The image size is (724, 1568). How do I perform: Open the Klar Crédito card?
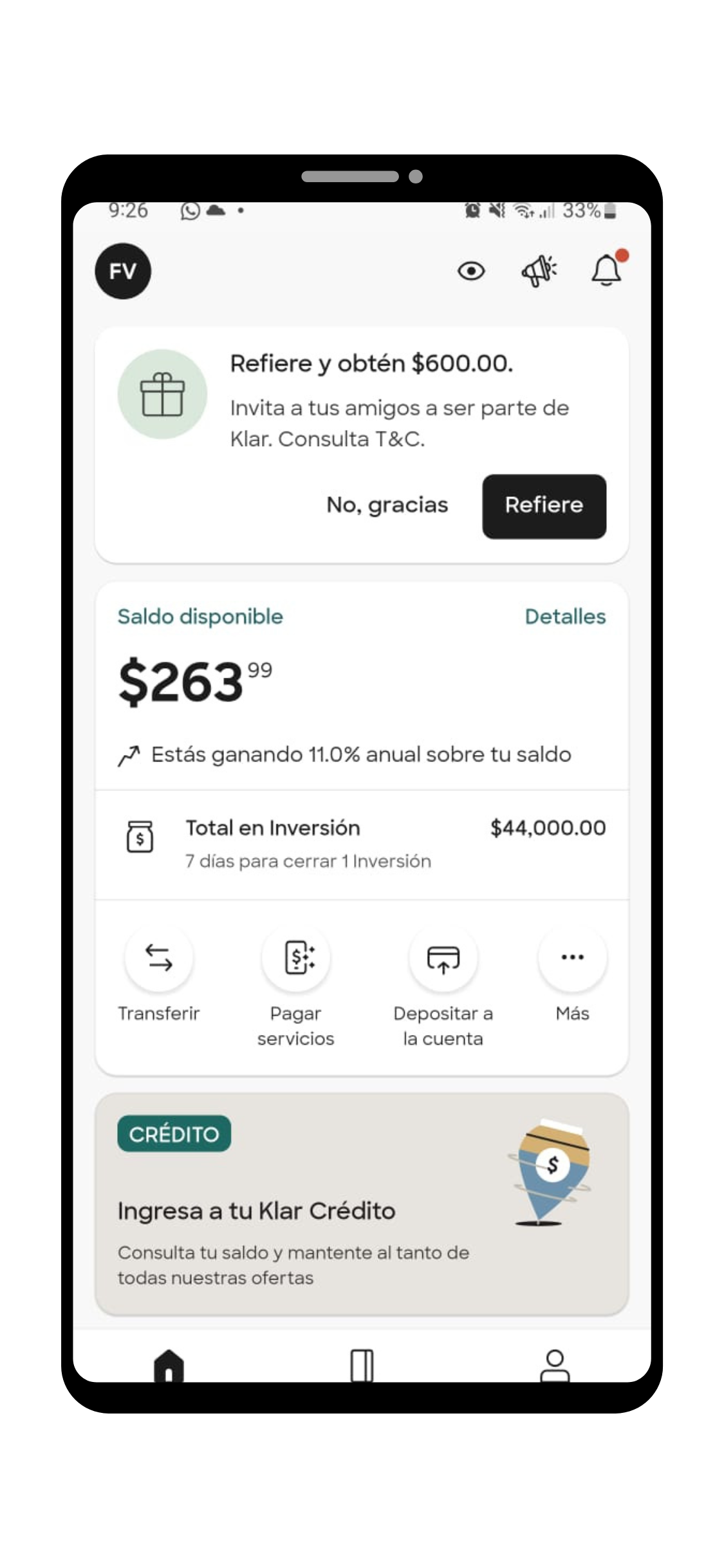tap(362, 1204)
